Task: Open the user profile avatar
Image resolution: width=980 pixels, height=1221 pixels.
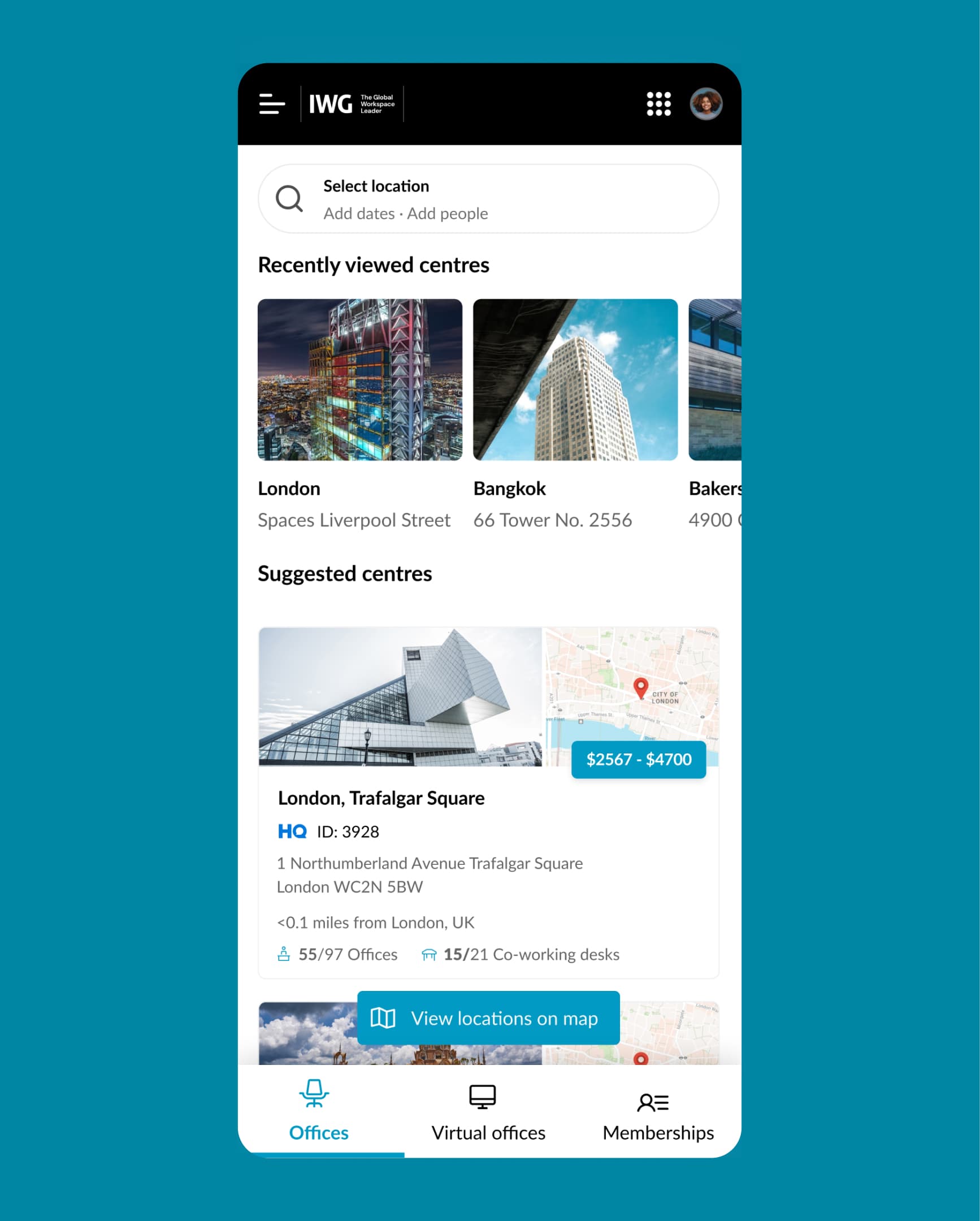Action: point(705,104)
